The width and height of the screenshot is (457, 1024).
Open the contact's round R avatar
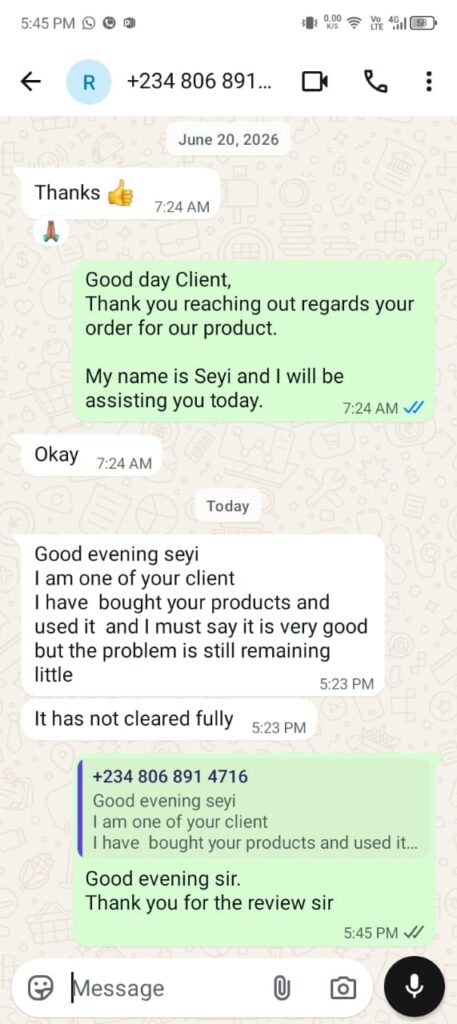89,82
